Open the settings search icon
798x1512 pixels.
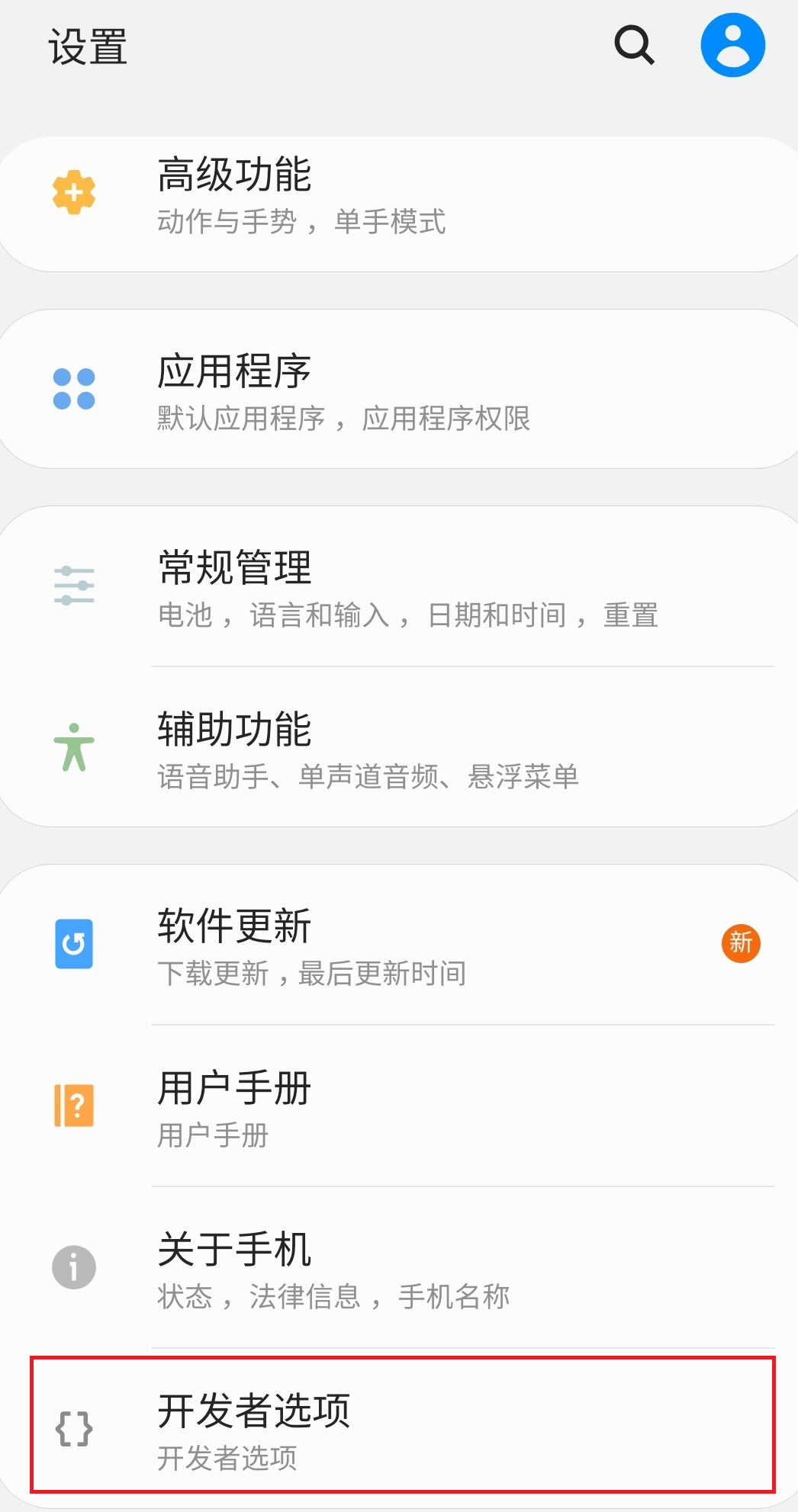coord(634,46)
